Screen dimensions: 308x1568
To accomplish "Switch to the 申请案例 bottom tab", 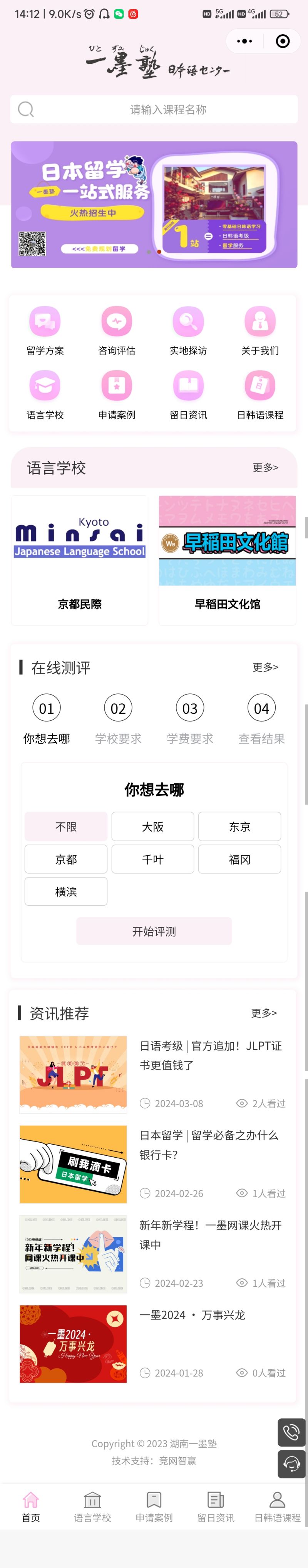I will click(154, 1506).
